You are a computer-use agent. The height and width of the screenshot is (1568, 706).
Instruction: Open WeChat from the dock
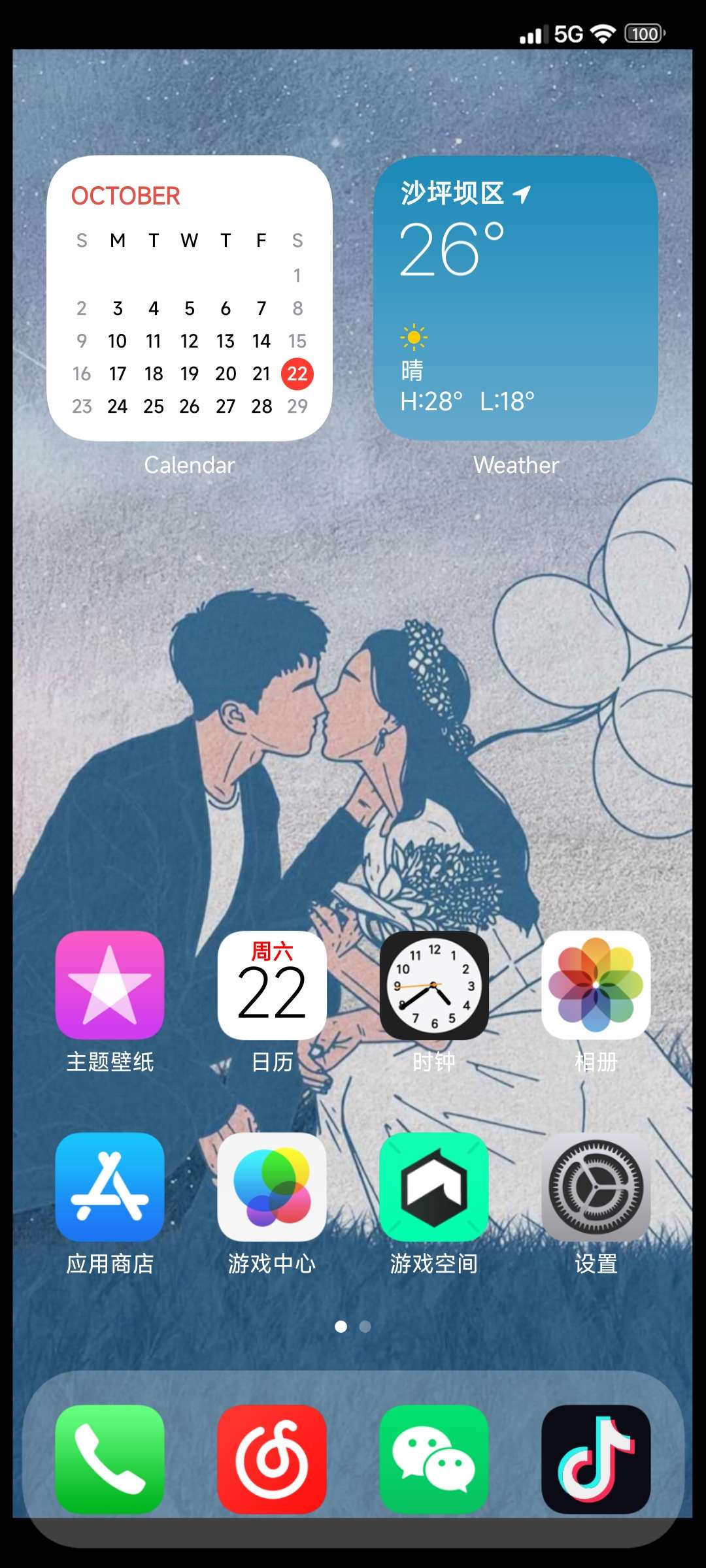(434, 1459)
